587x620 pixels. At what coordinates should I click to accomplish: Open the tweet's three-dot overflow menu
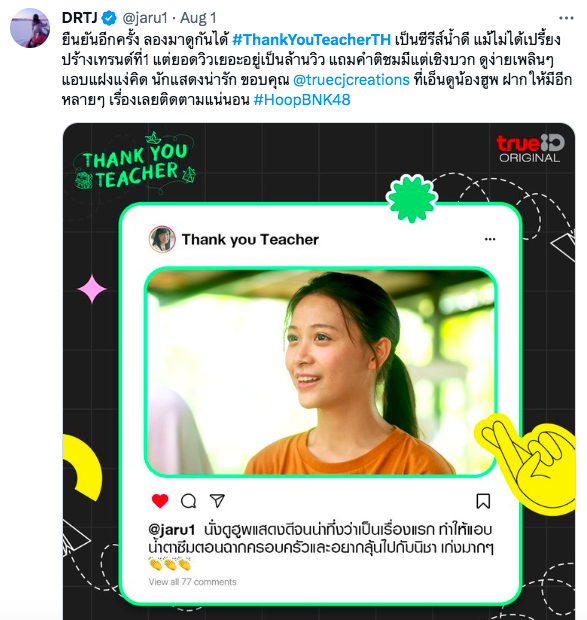[x=566, y=18]
